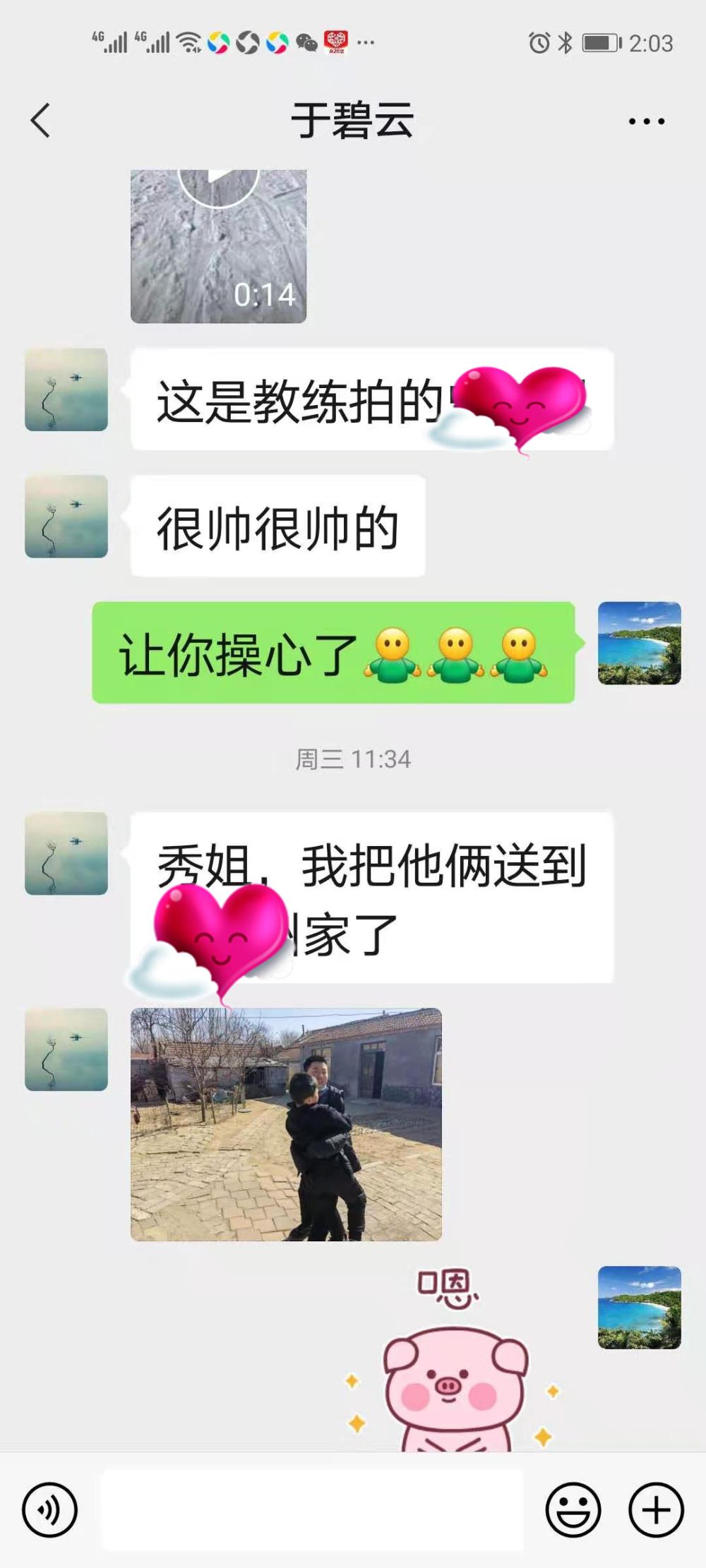Screen dimensions: 706x1568
Task: Switch to voice message input
Action: [49, 1509]
